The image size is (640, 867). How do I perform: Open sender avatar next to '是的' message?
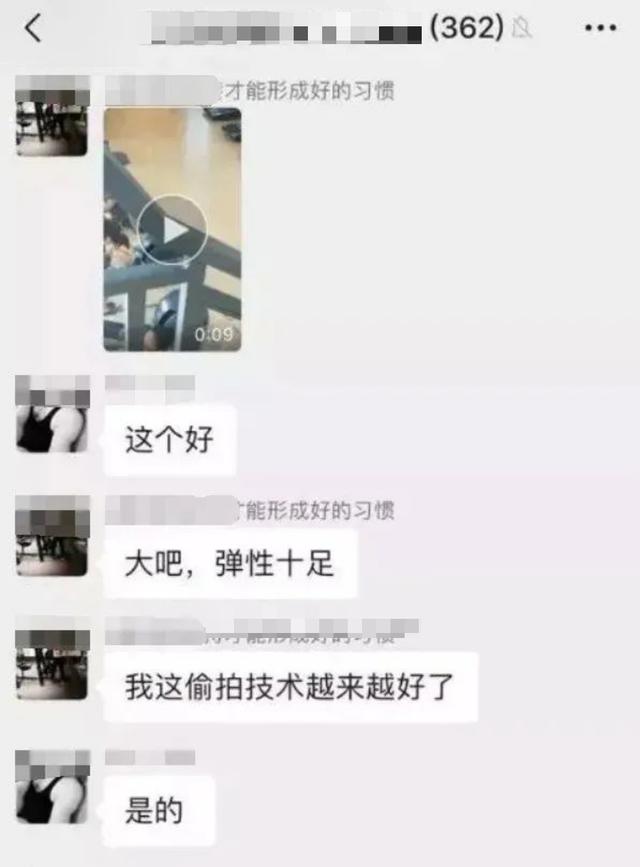tap(52, 787)
